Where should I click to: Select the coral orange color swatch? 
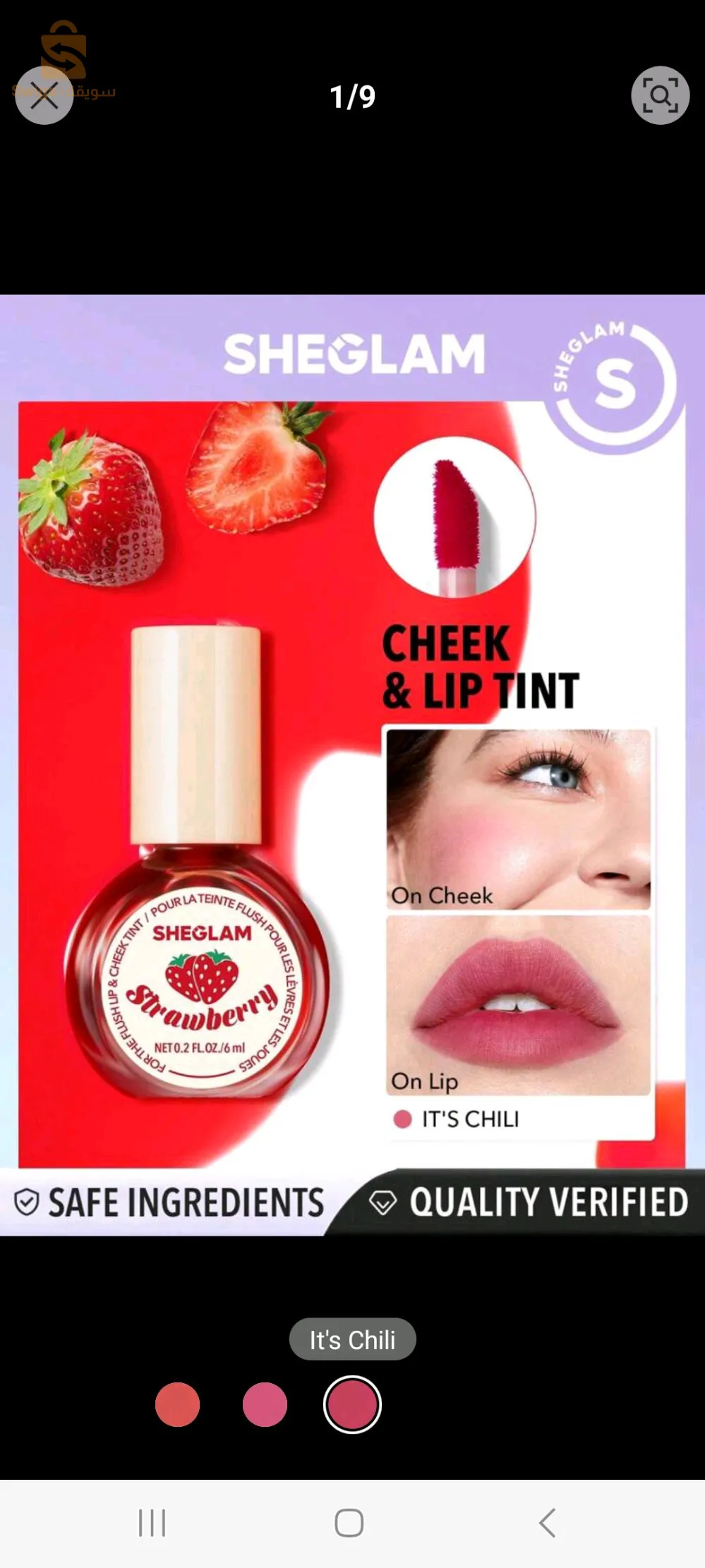coord(177,1404)
